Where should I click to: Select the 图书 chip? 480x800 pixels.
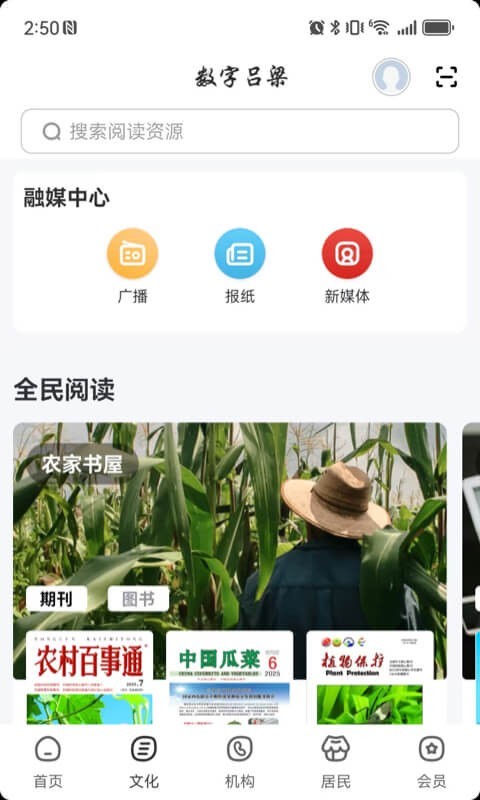[138, 599]
